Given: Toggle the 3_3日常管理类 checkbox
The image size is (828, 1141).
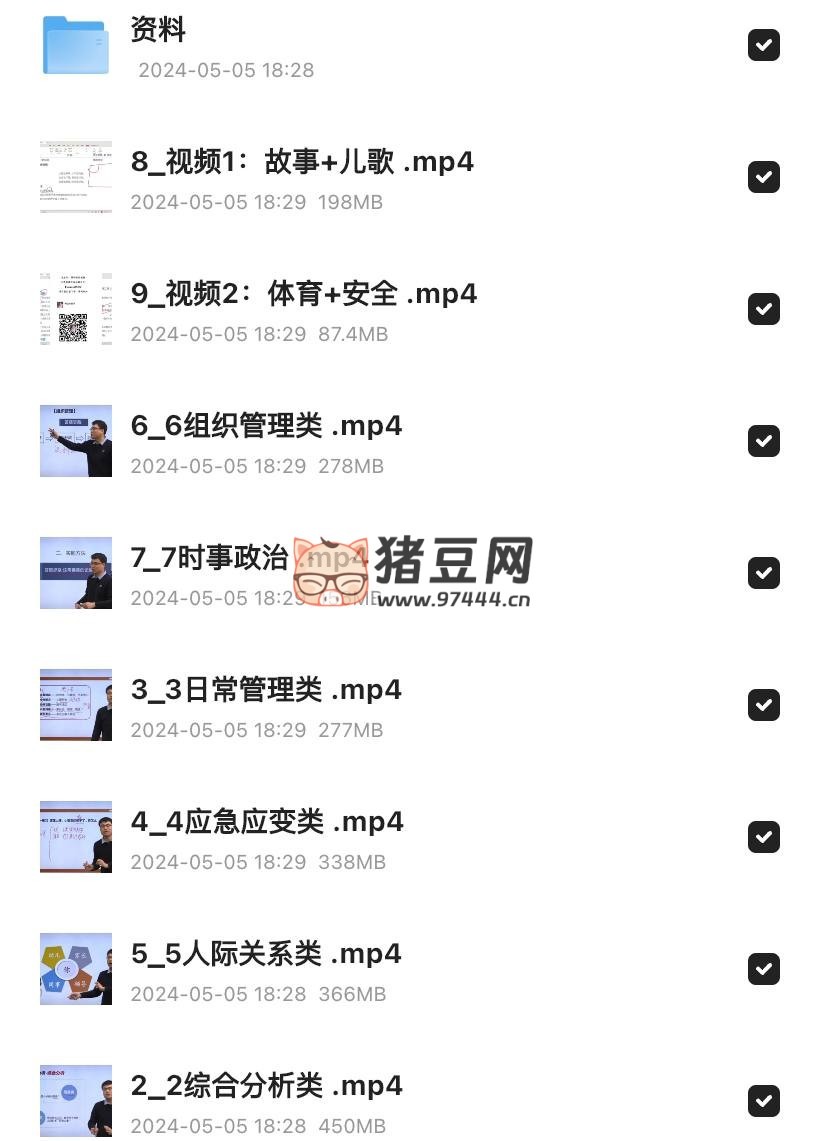Looking at the screenshot, I should click(x=763, y=705).
